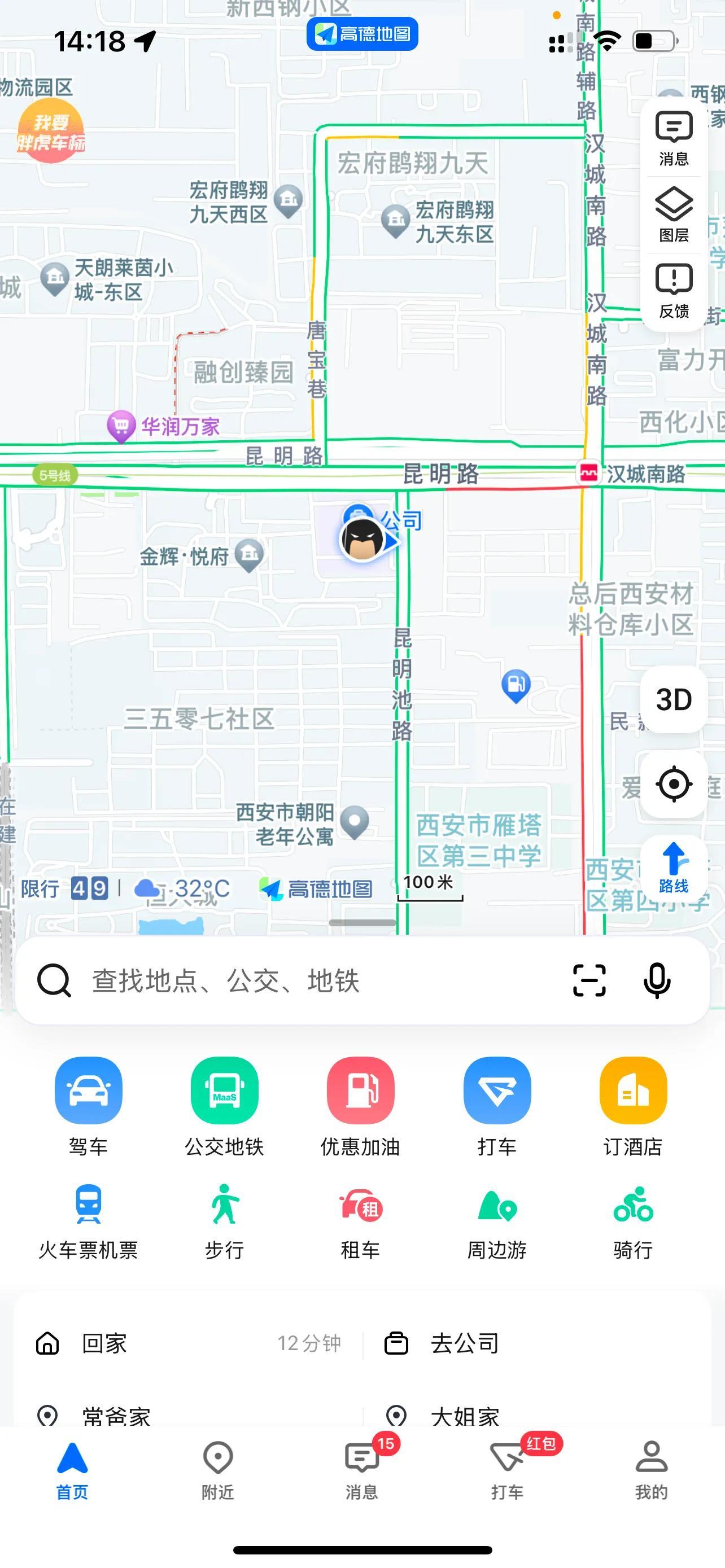Open the 路线 route planner

point(673,868)
